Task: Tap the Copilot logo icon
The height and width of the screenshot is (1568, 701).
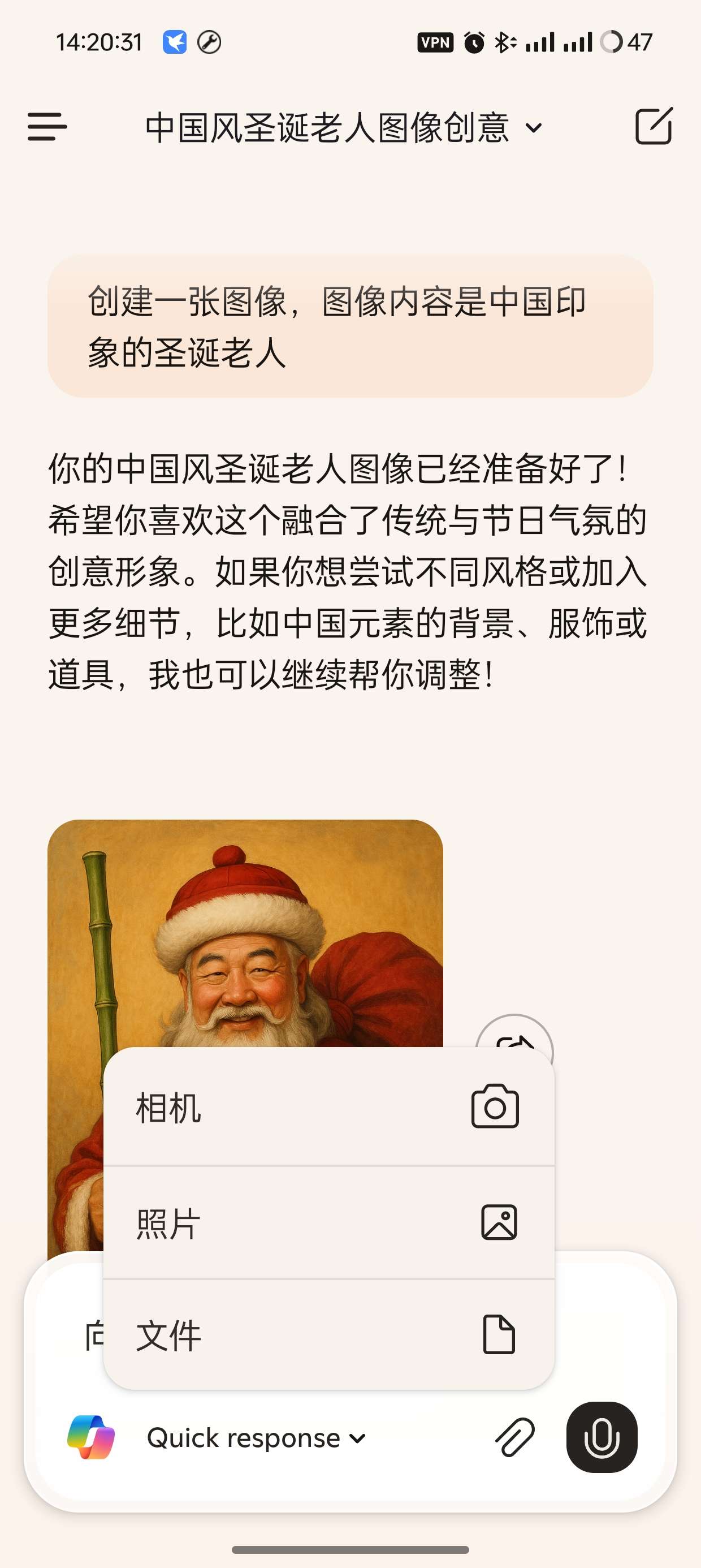Action: click(x=90, y=1437)
